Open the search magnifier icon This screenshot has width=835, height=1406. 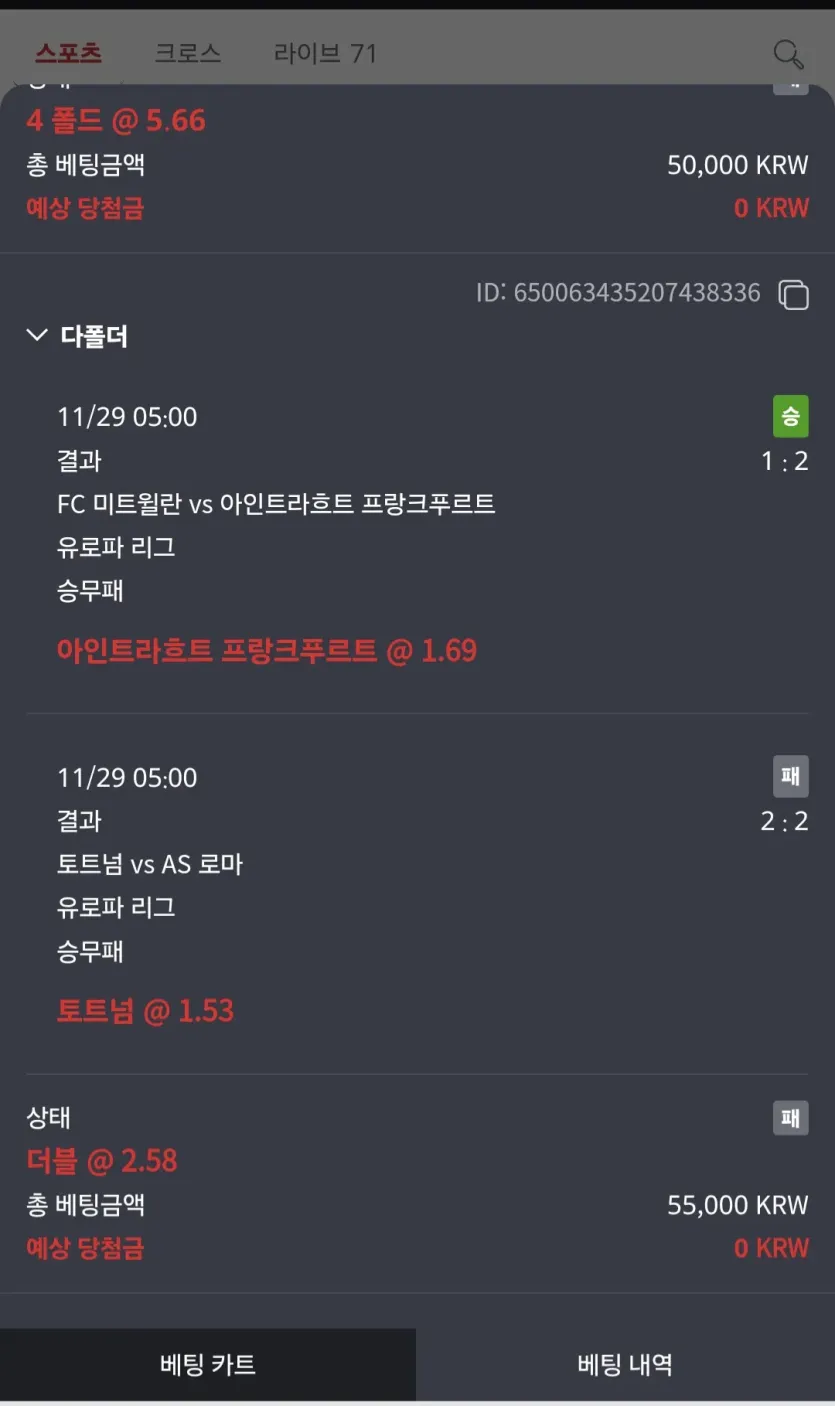[788, 54]
